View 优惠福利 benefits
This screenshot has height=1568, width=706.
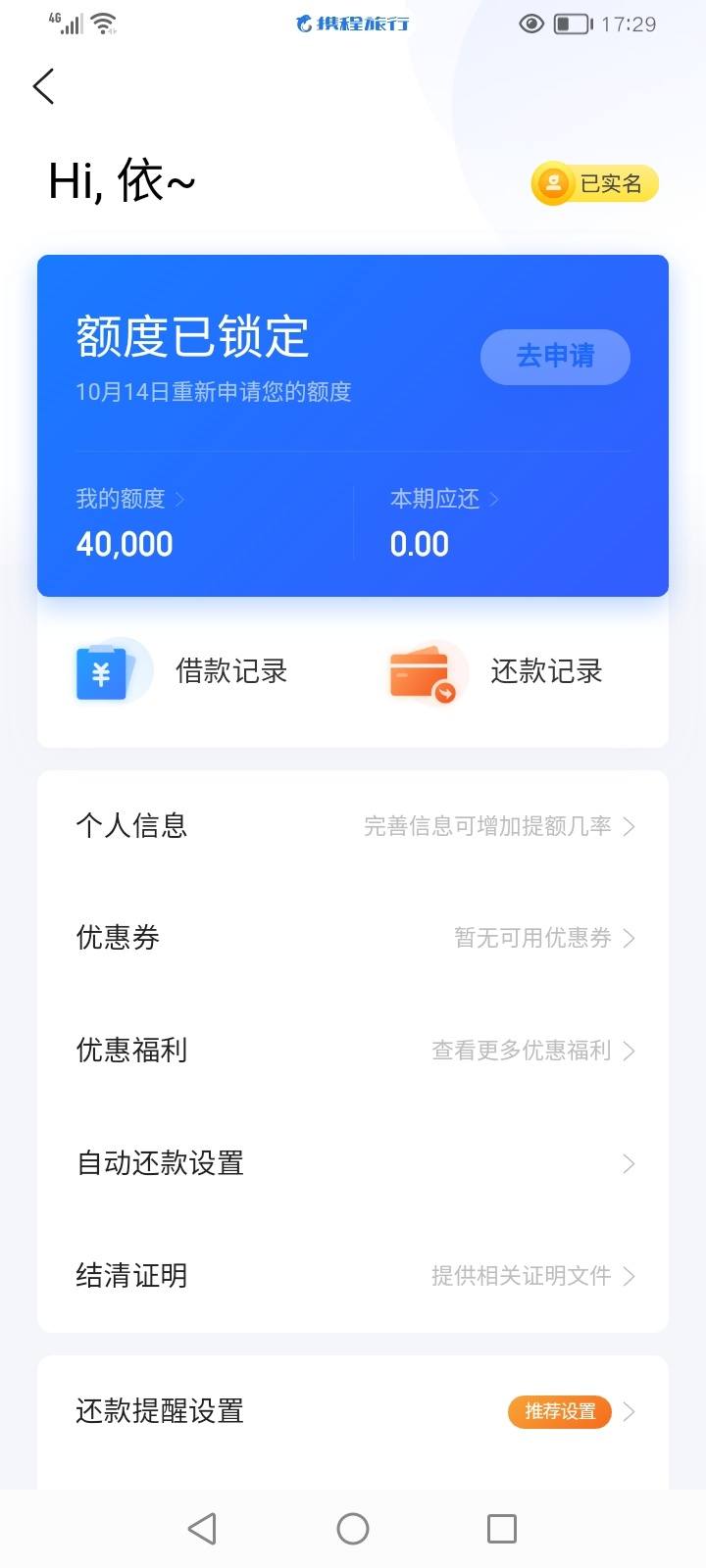[353, 1051]
